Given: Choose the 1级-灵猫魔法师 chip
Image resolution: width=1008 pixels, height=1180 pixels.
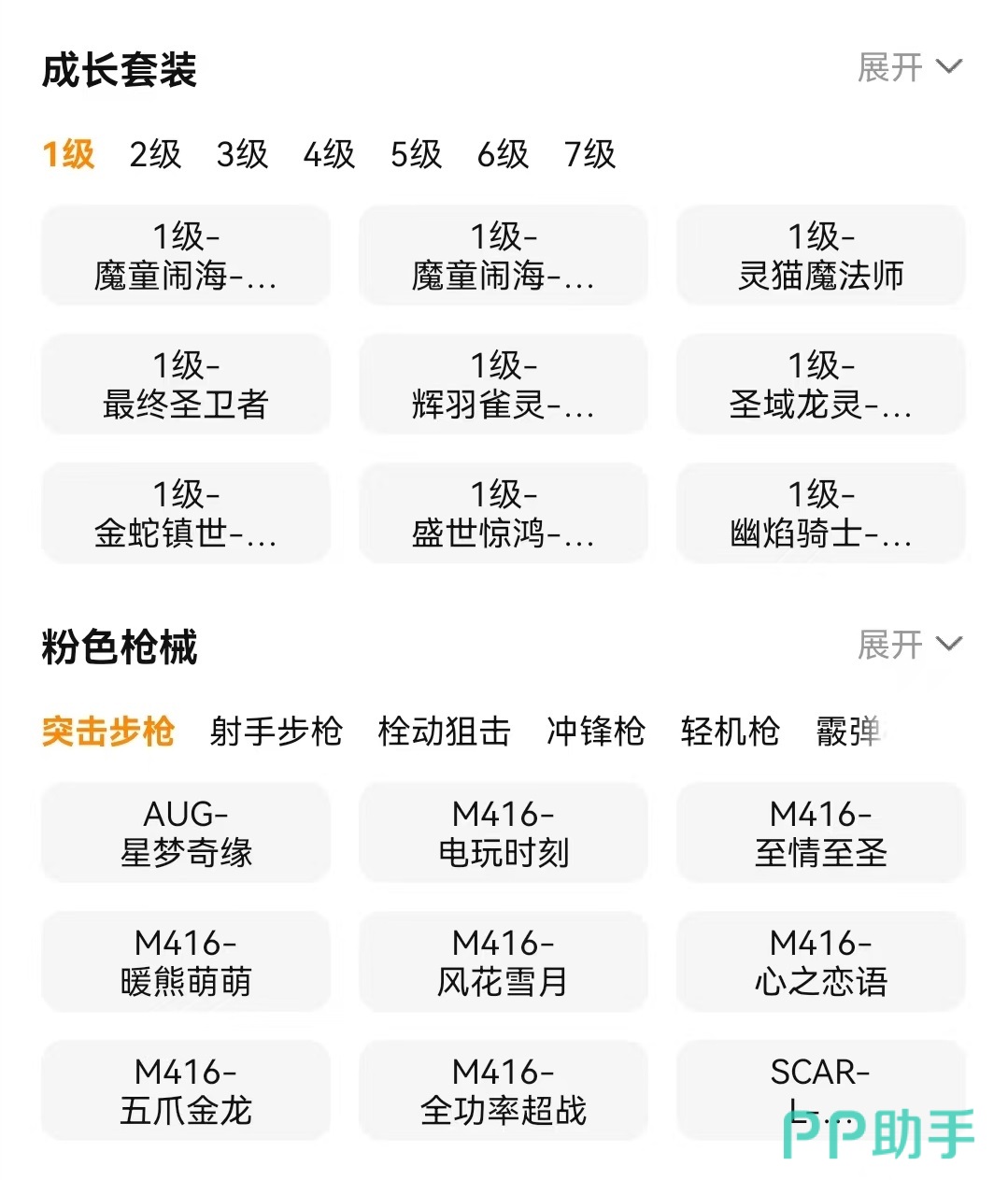Looking at the screenshot, I should (820, 255).
